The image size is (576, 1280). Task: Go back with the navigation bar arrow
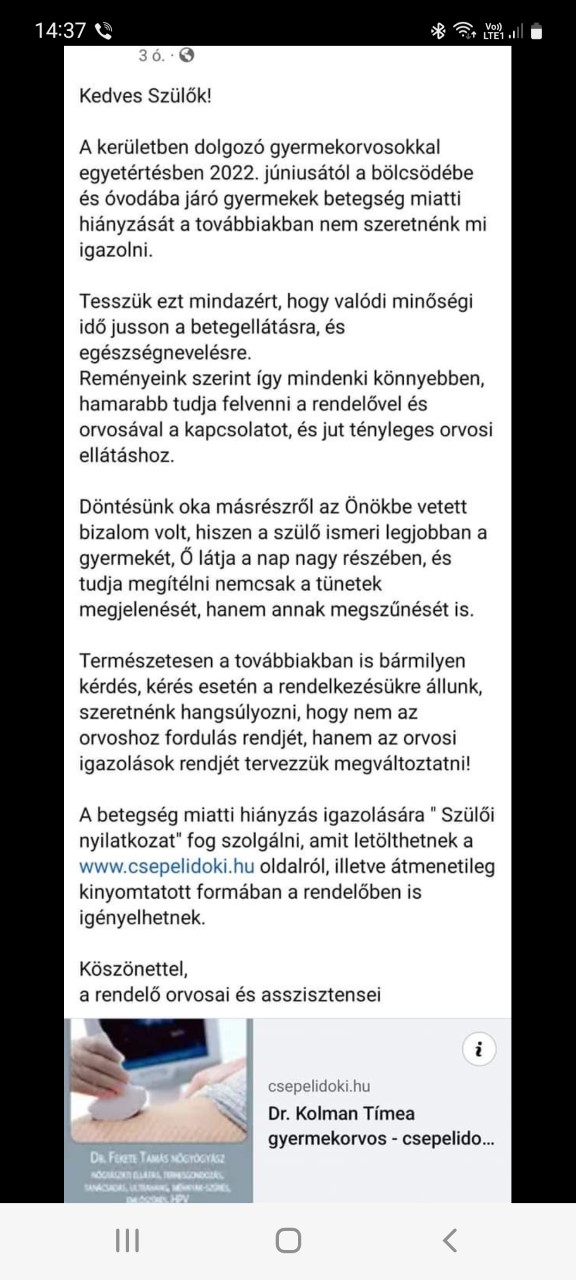(449, 1241)
